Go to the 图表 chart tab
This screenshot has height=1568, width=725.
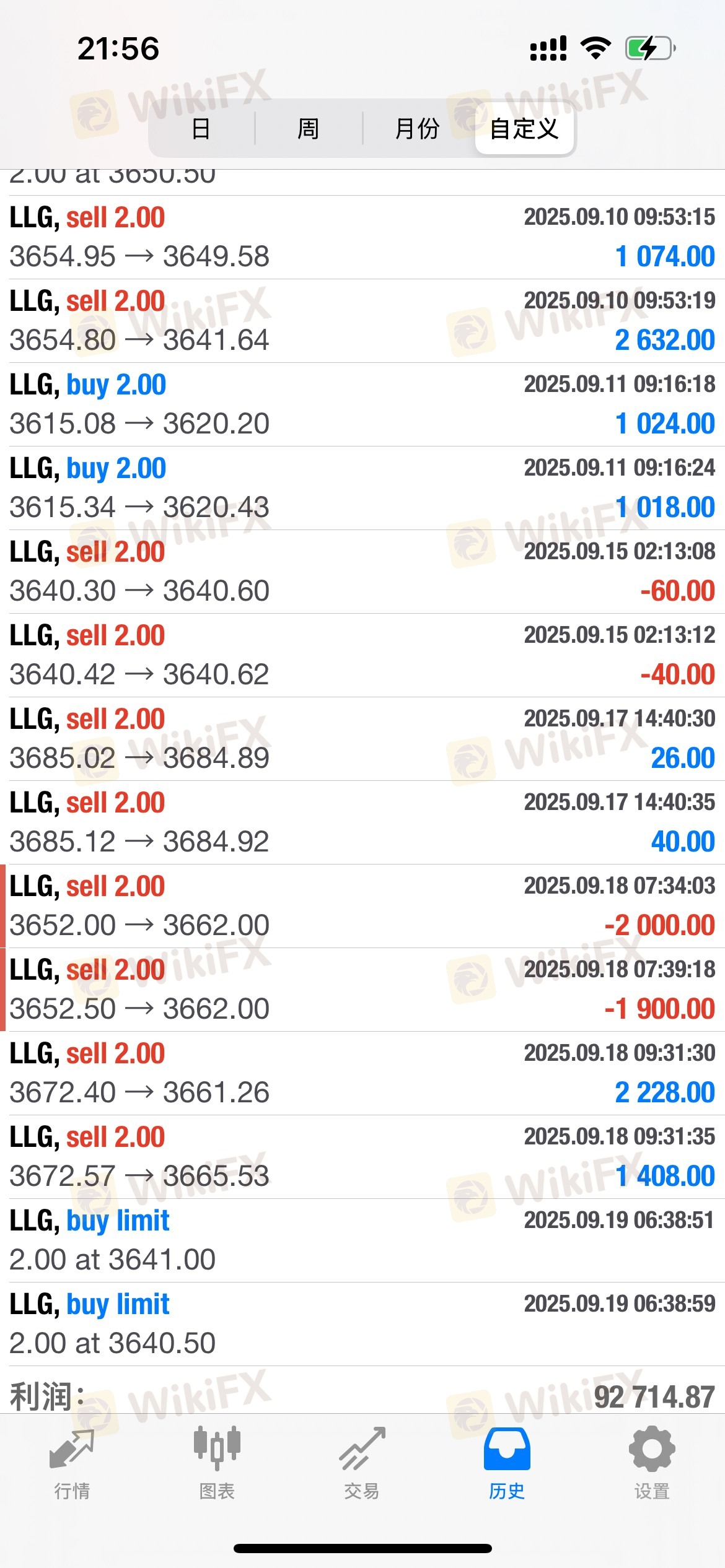(x=217, y=1463)
